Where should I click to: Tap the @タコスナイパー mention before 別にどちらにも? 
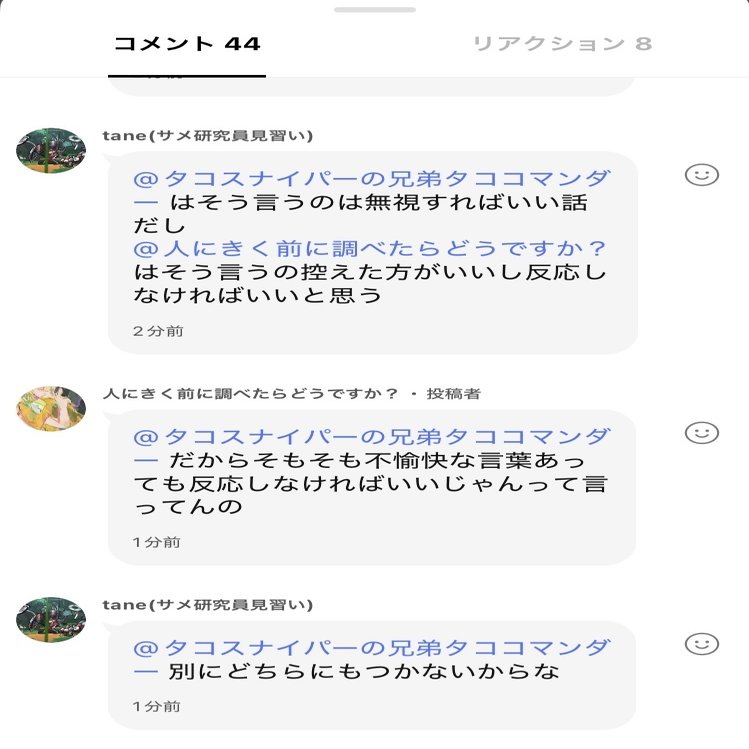(x=371, y=647)
